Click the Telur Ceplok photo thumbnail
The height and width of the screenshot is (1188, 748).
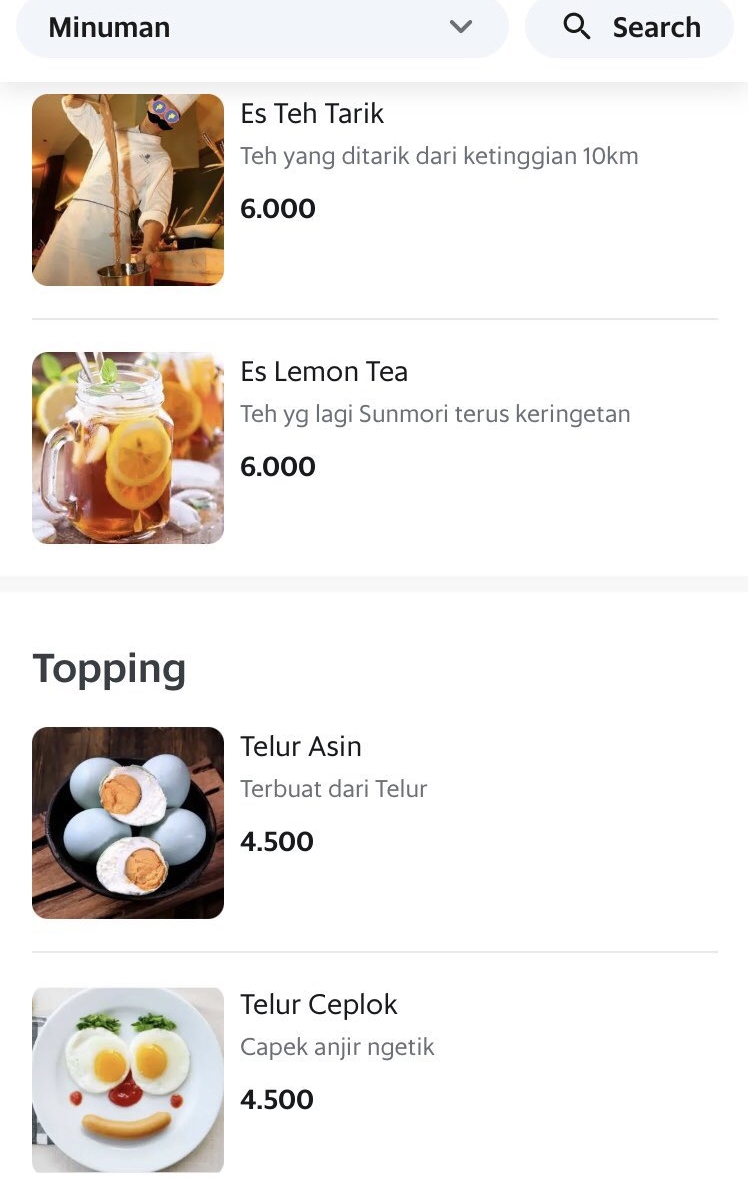pyautogui.click(x=128, y=1079)
